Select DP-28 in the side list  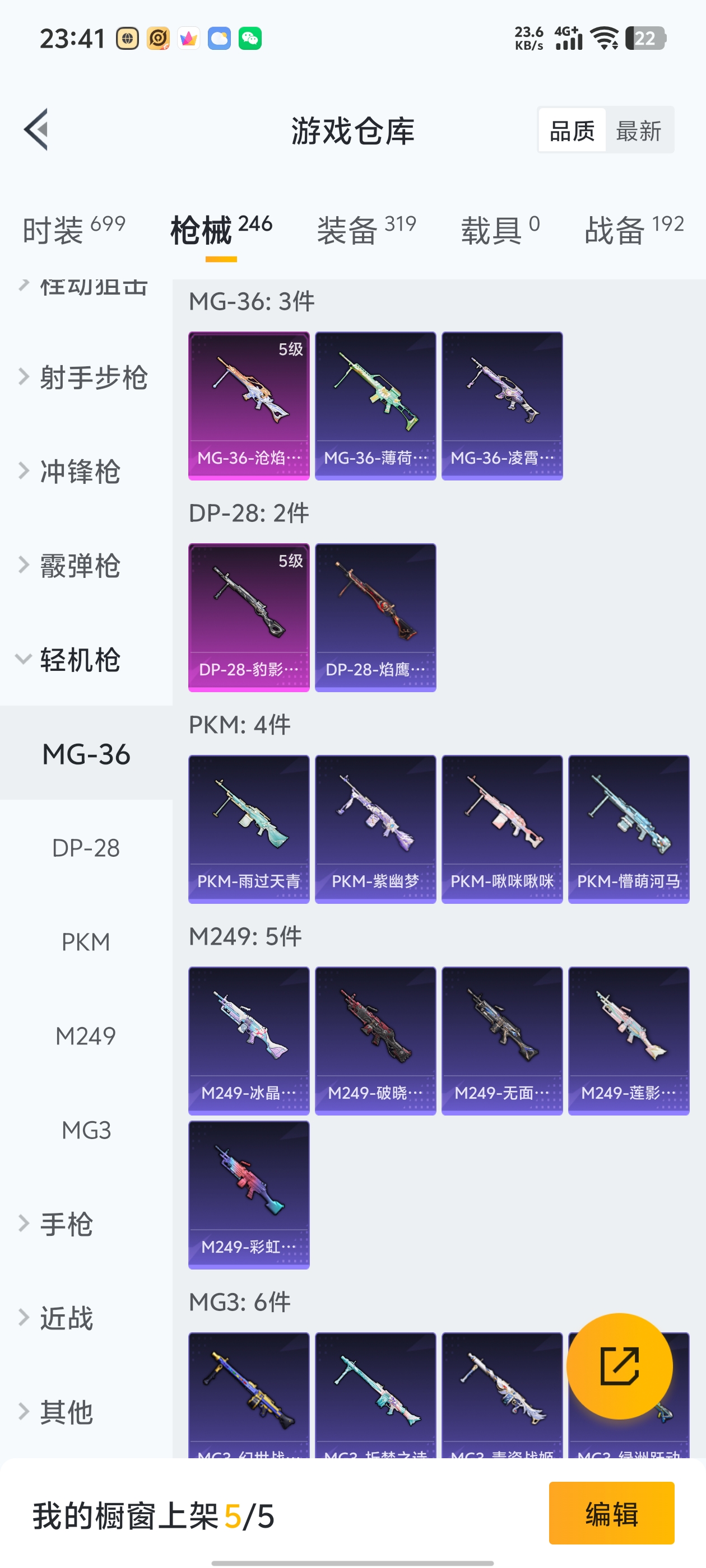[x=86, y=848]
